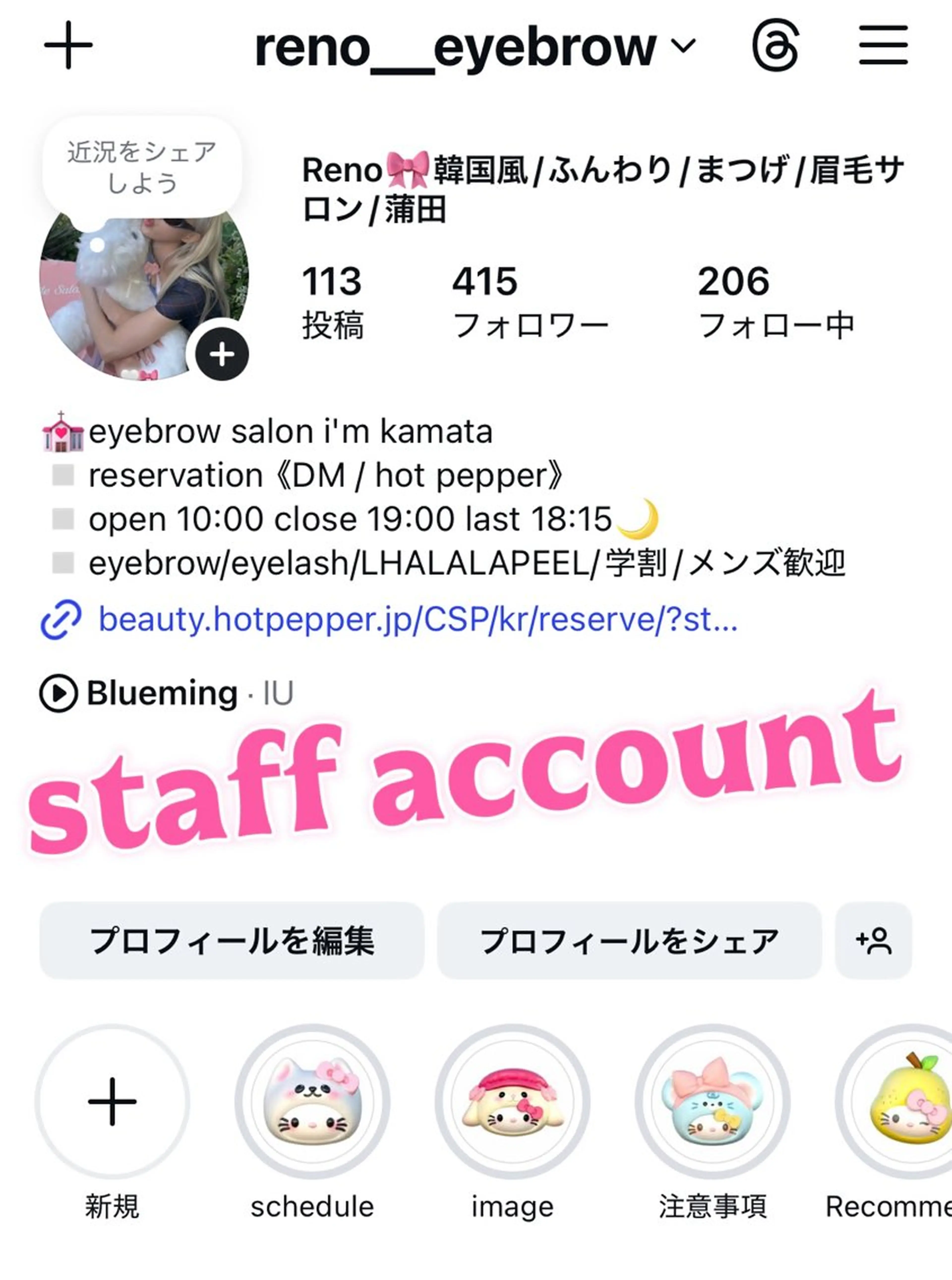Image resolution: width=952 pixels, height=1280 pixels.
Task: Add a story from the profile picture plus badge
Action: 222,354
